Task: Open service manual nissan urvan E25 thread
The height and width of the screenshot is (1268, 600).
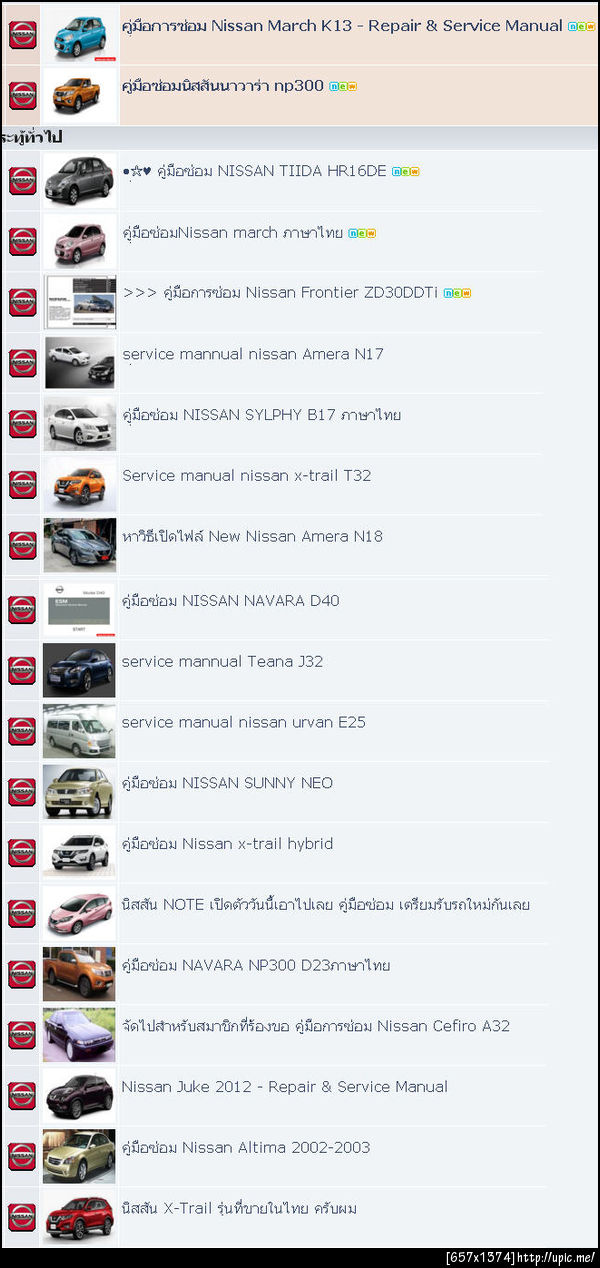Action: tap(243, 722)
